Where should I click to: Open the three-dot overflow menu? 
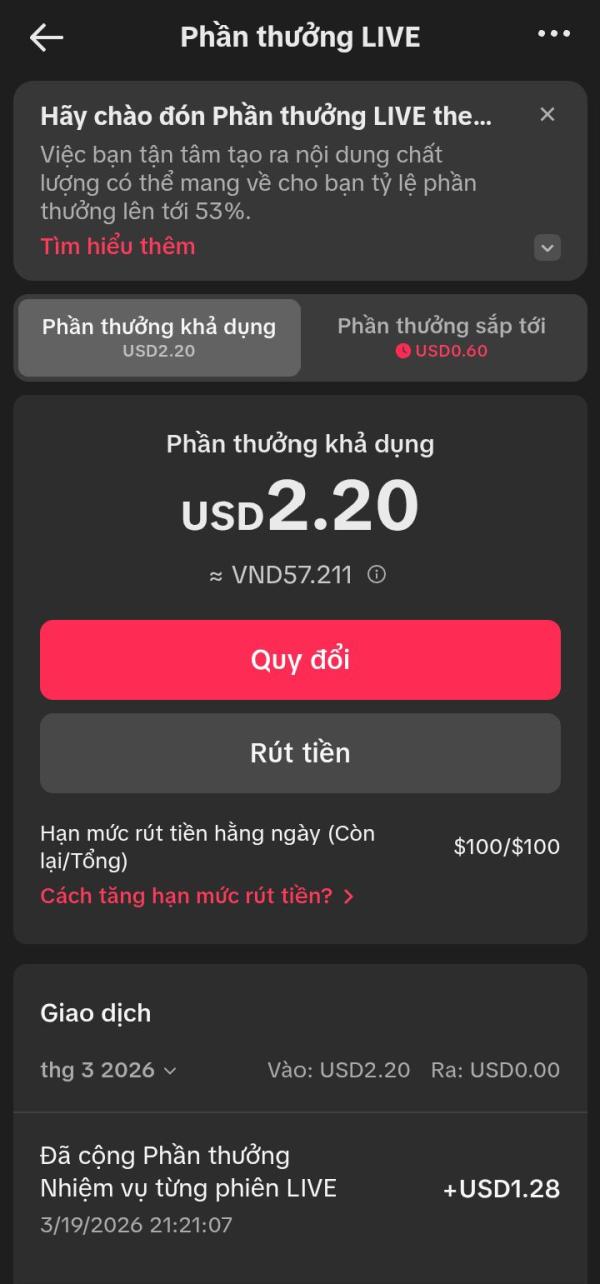553,34
